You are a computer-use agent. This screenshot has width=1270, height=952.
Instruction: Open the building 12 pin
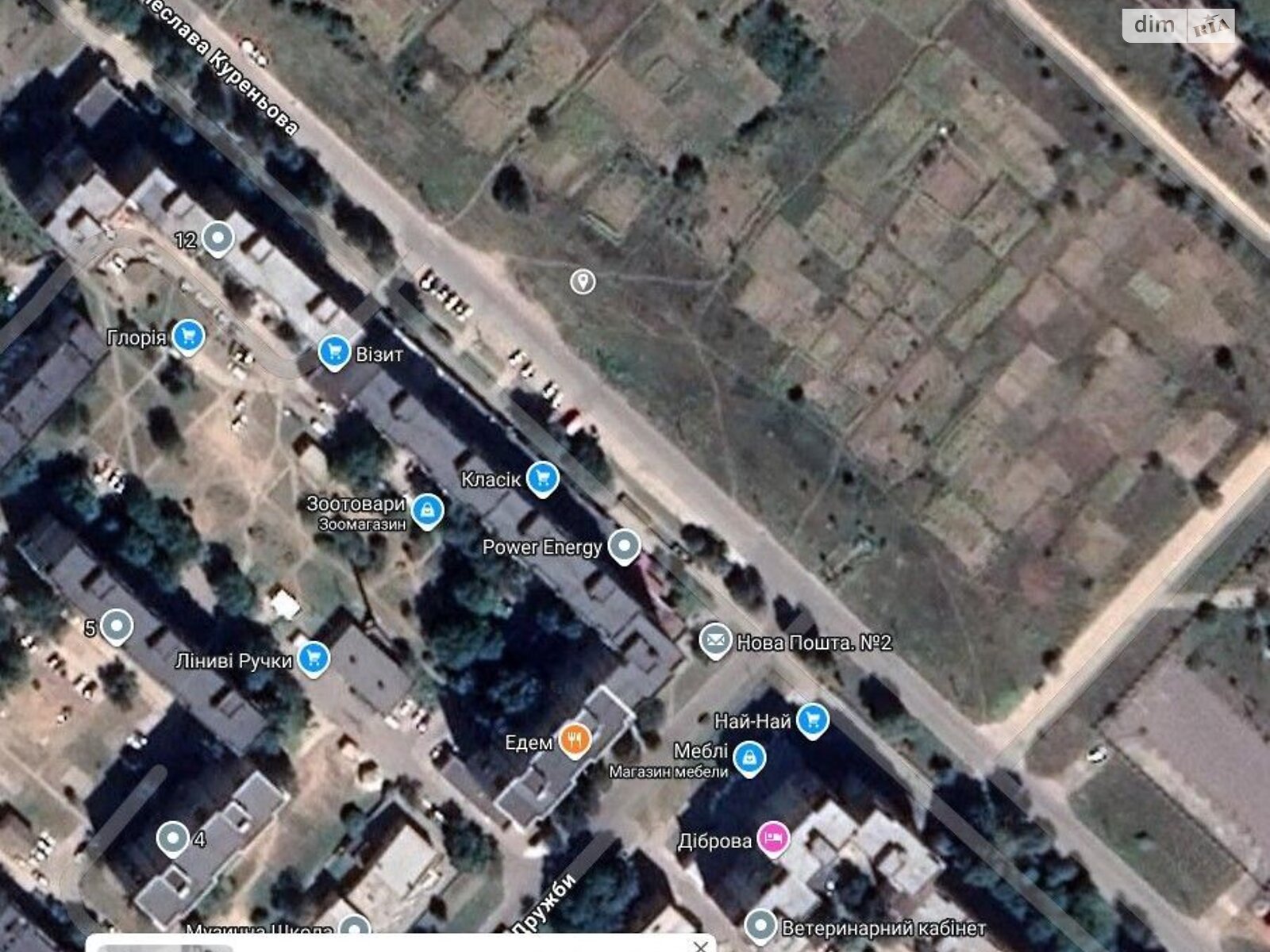217,237
